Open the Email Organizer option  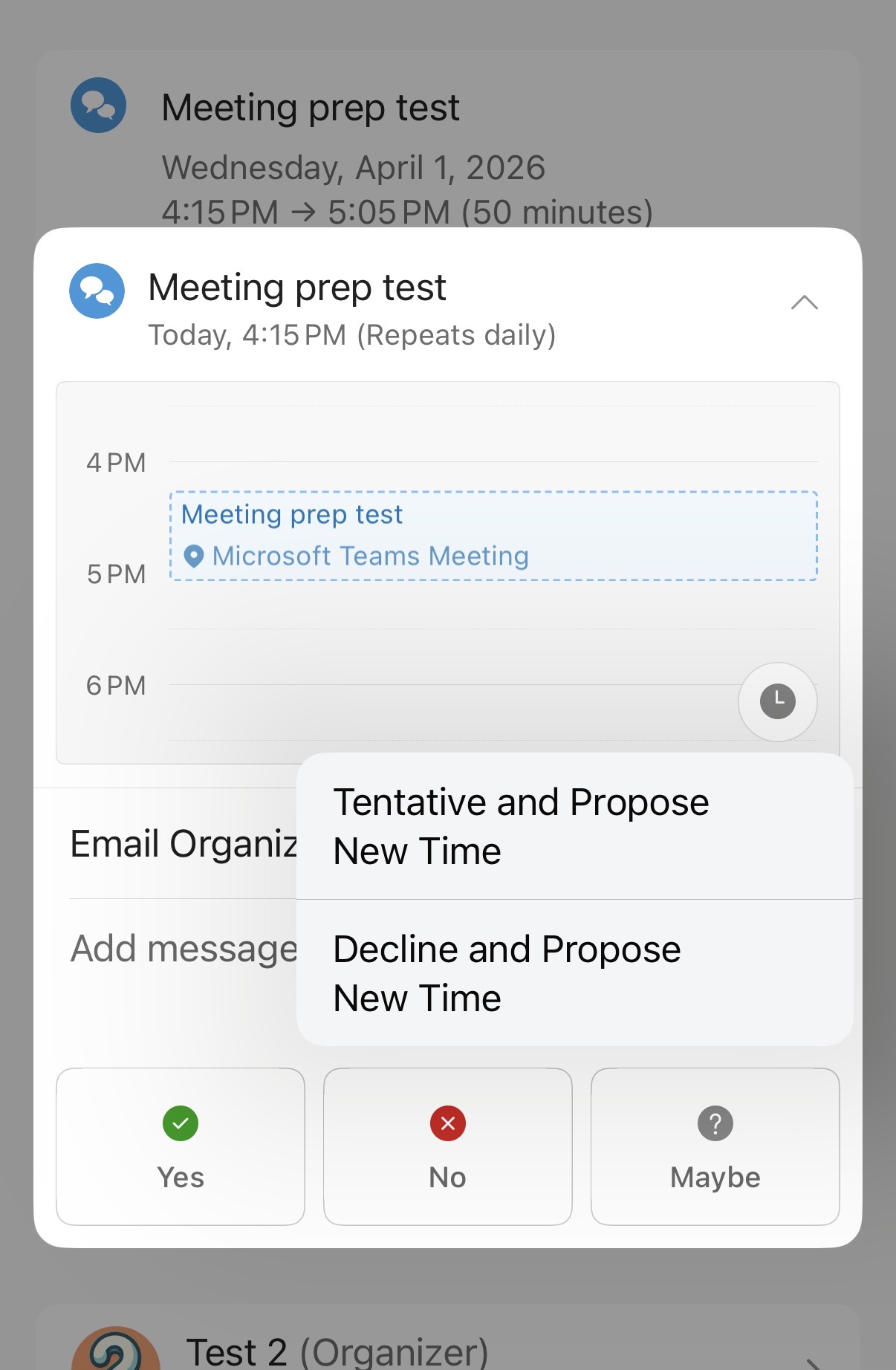point(183,844)
